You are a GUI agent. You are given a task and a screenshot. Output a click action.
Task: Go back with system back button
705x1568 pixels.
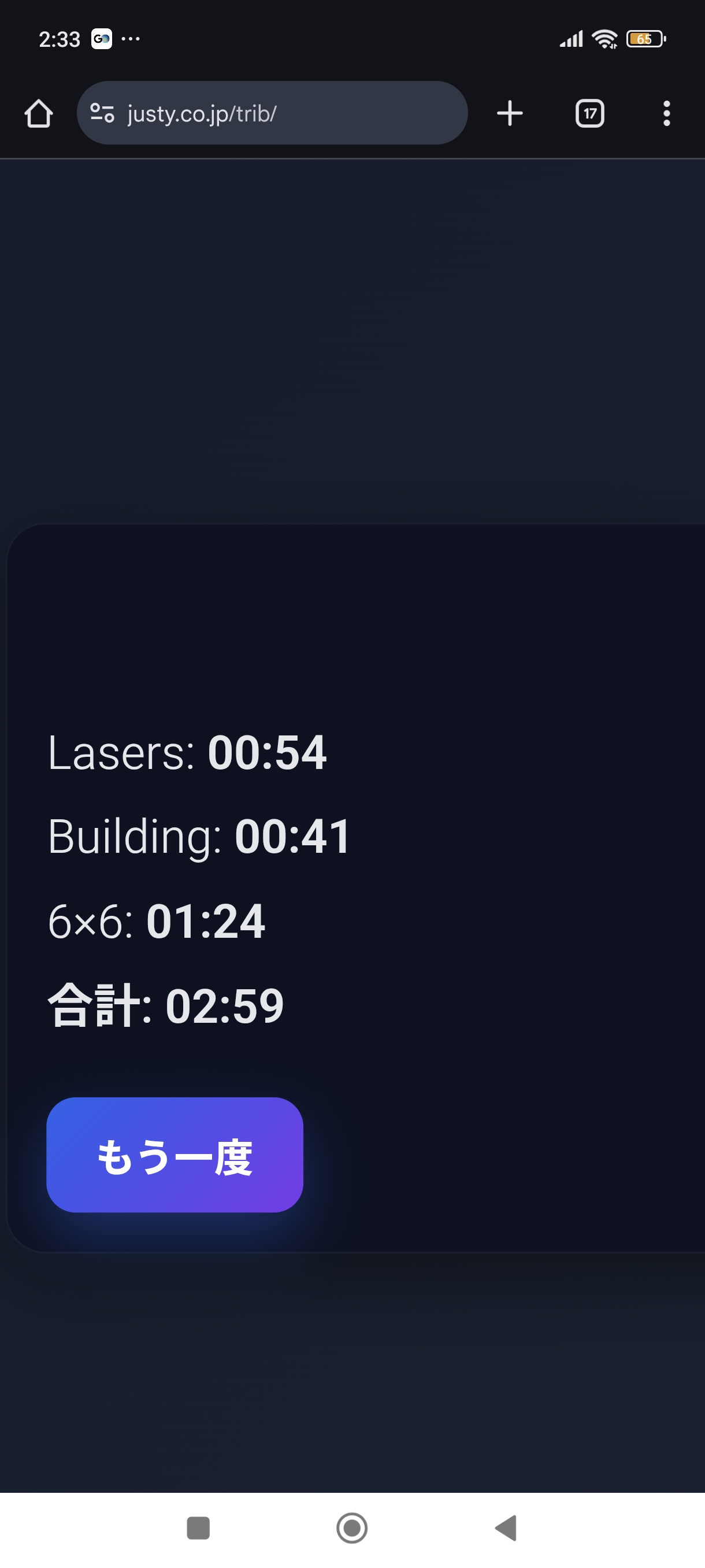[506, 1528]
